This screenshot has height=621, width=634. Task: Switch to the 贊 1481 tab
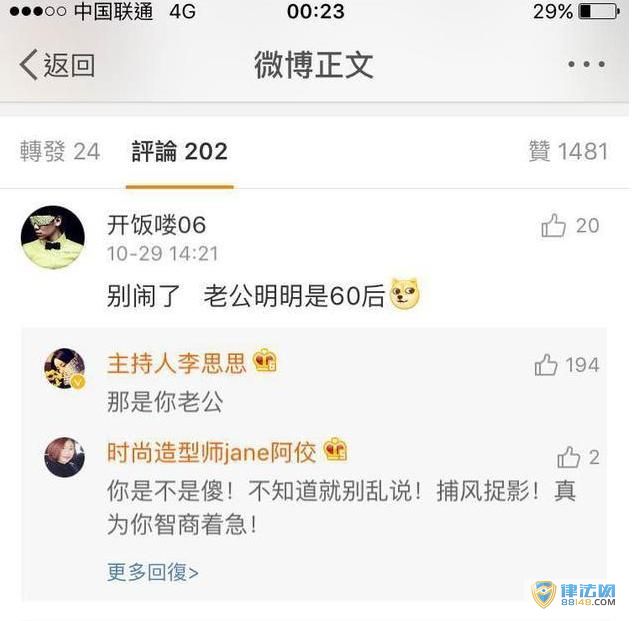click(568, 151)
